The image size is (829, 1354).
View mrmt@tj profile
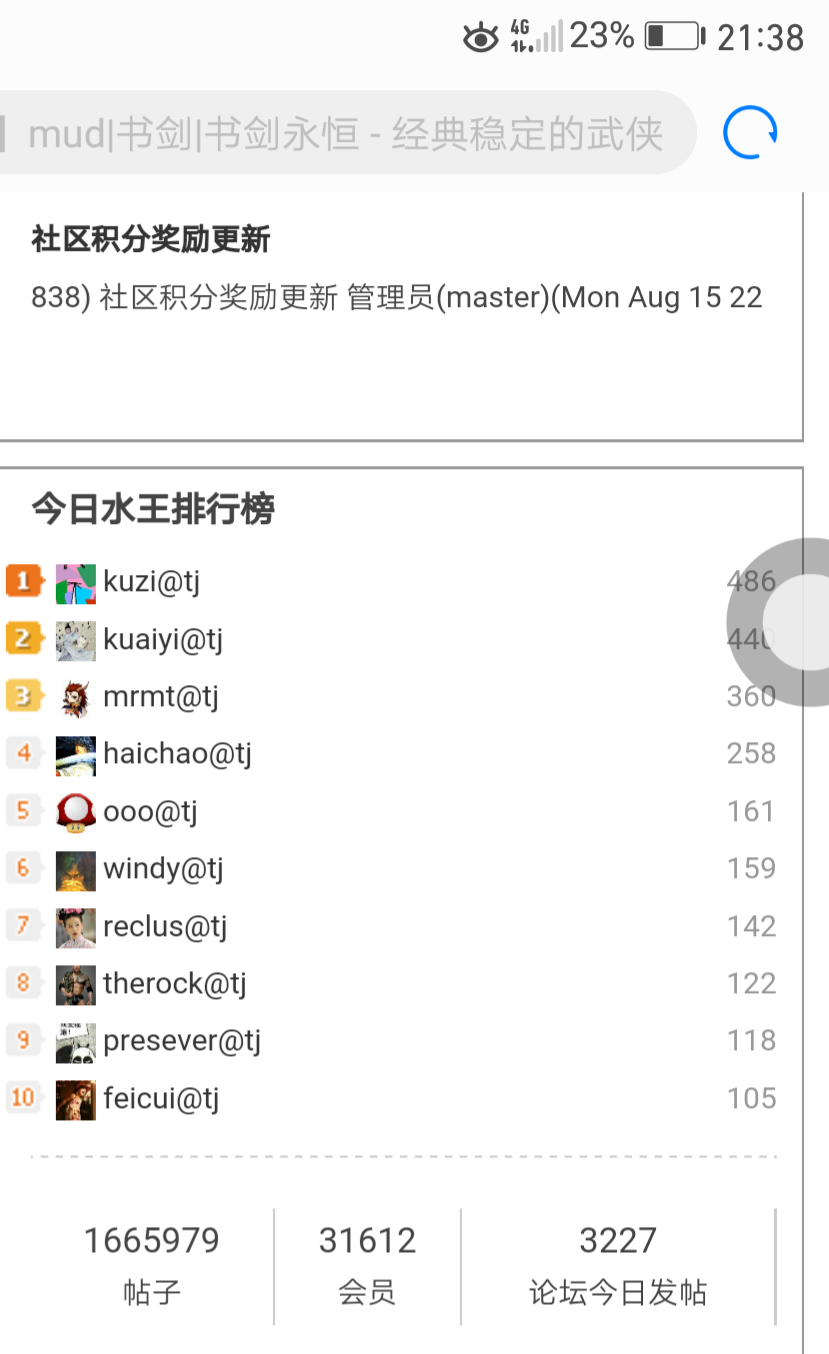(x=160, y=696)
